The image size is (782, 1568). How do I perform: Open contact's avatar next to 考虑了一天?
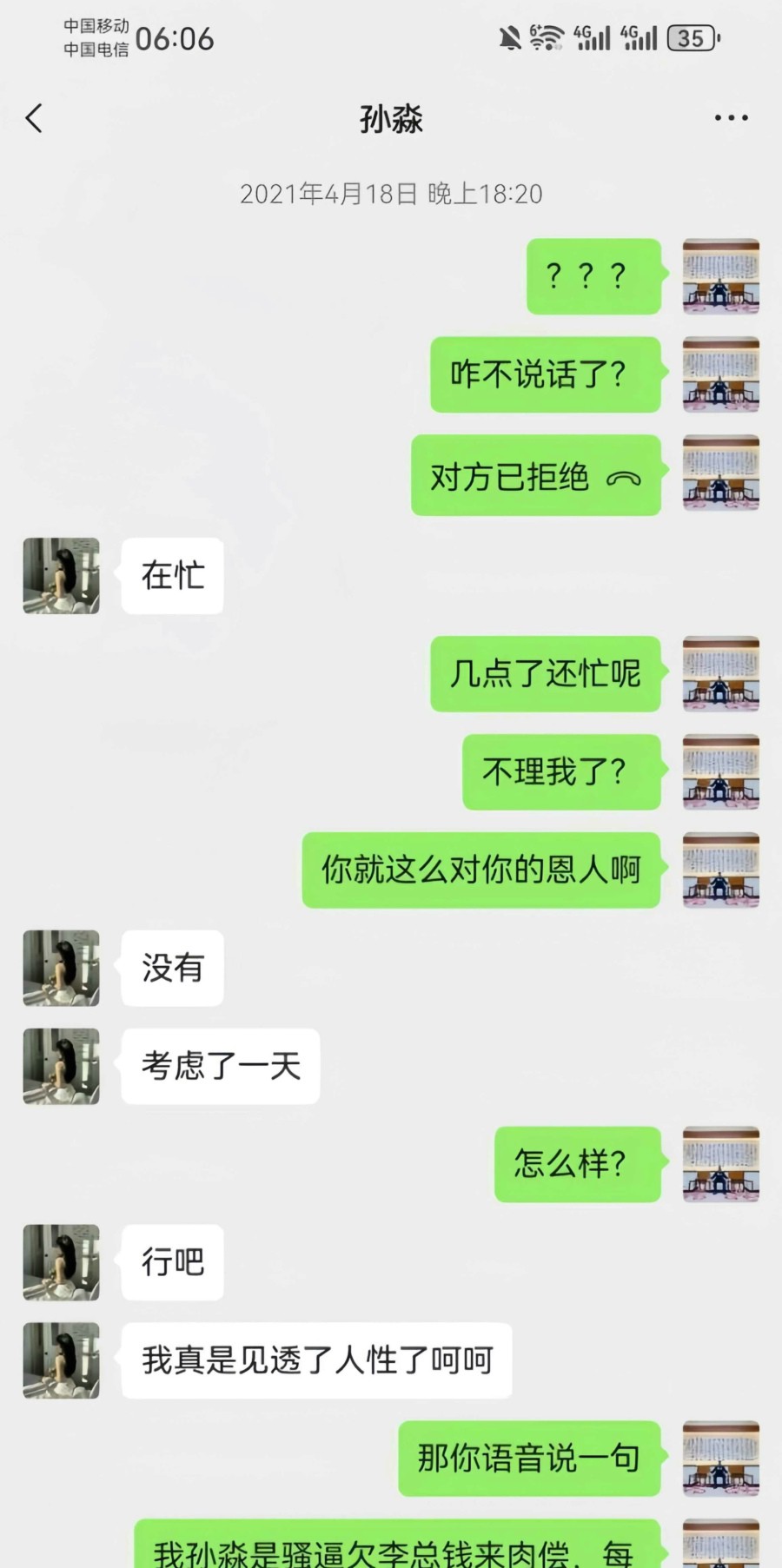click(61, 1066)
